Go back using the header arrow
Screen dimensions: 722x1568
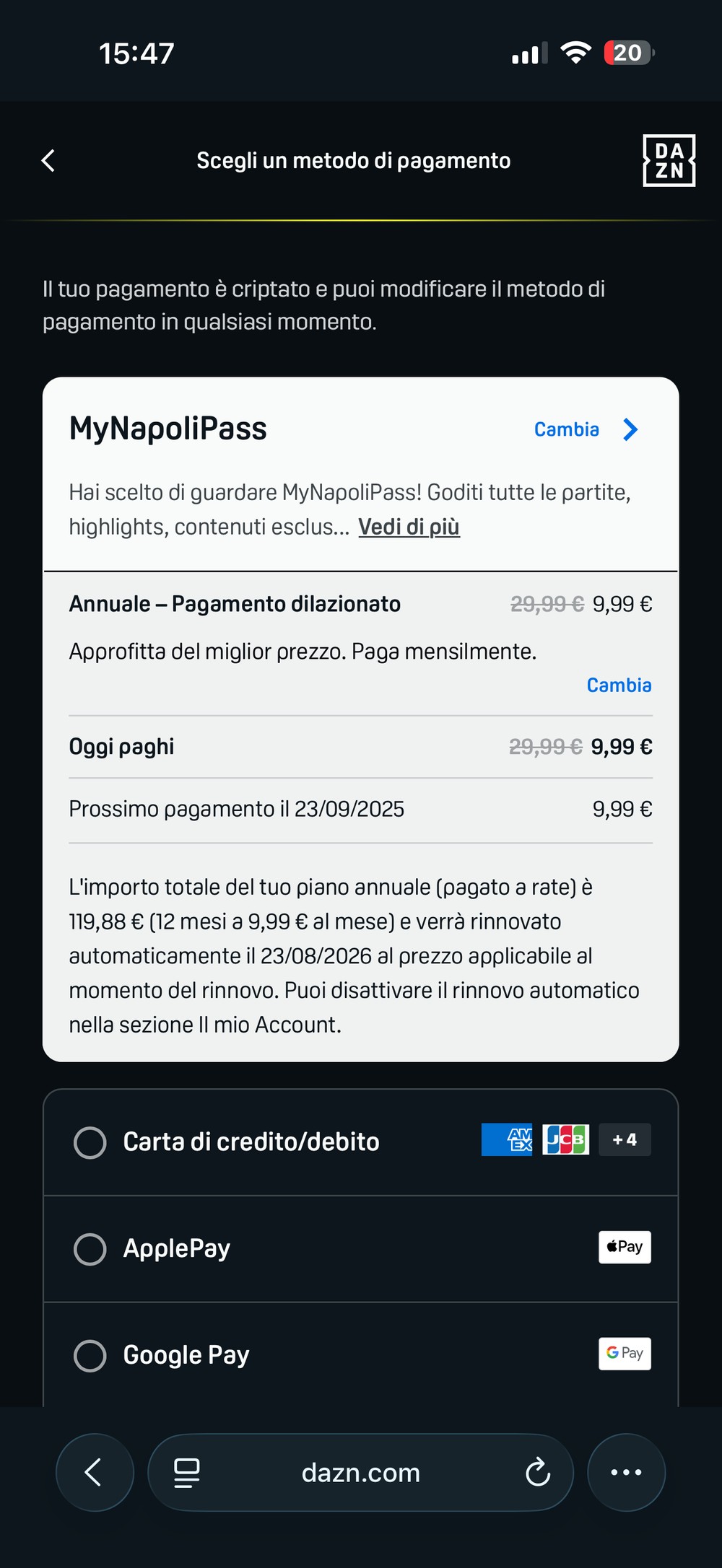pos(48,160)
